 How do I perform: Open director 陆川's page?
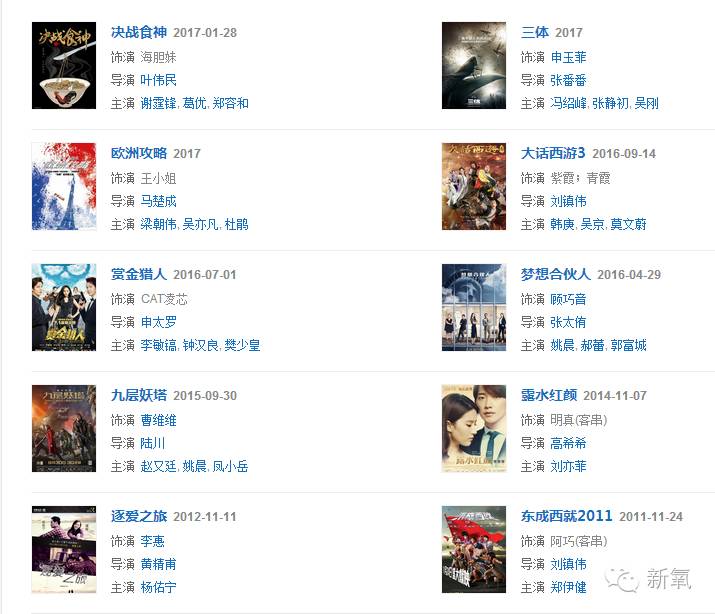pos(152,443)
